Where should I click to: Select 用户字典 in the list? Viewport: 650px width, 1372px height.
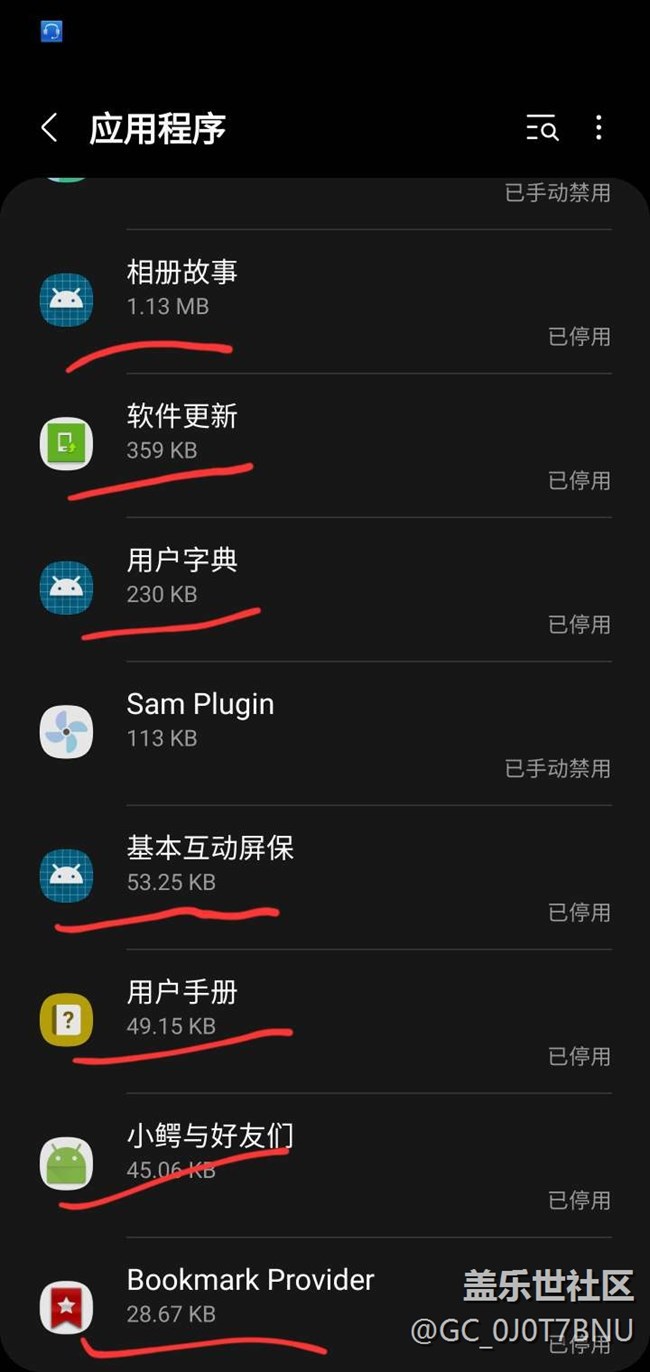[x=325, y=589]
